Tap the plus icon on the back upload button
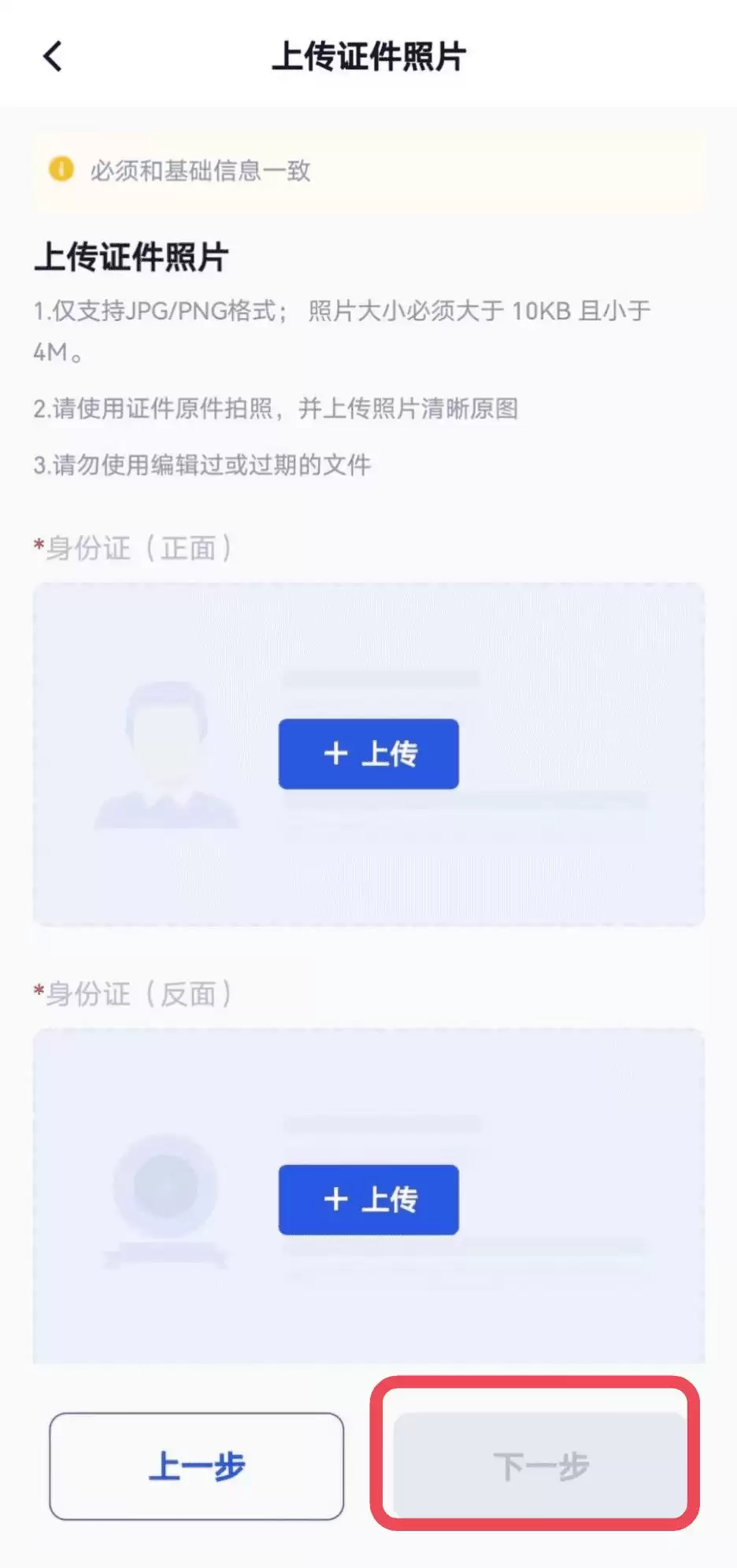737x1568 pixels. pos(337,1199)
